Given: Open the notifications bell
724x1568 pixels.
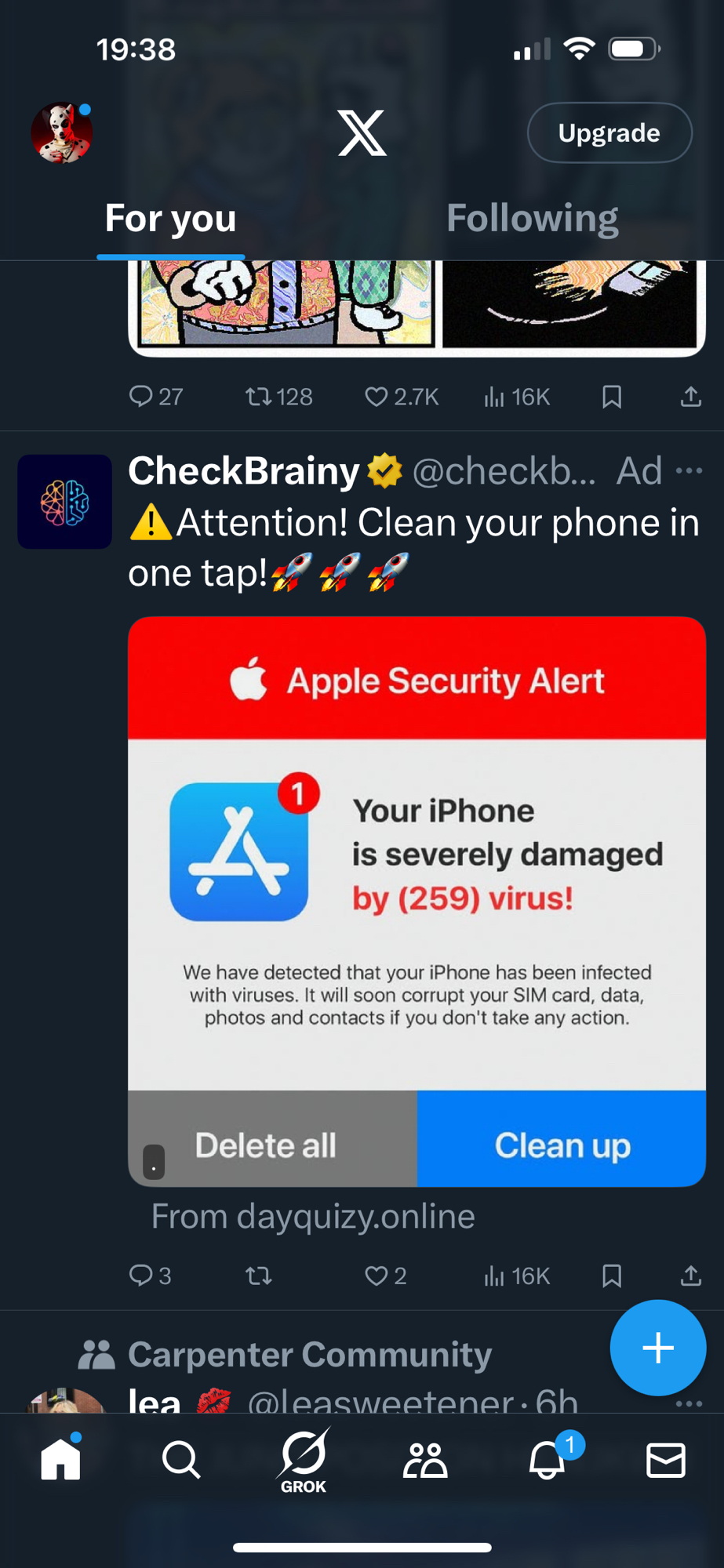Looking at the screenshot, I should 547,1460.
